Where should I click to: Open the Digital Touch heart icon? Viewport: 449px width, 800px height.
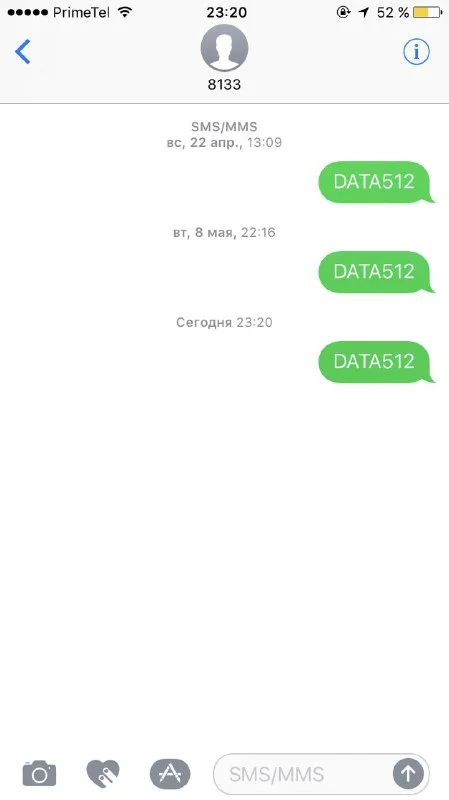pyautogui.click(x=103, y=773)
